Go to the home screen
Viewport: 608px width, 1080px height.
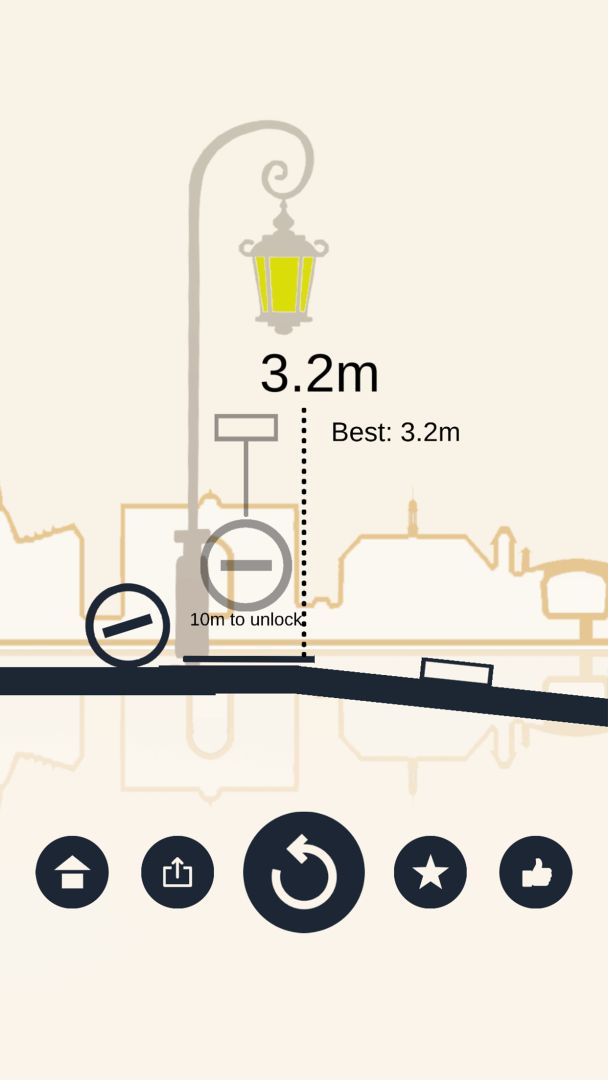(72, 873)
